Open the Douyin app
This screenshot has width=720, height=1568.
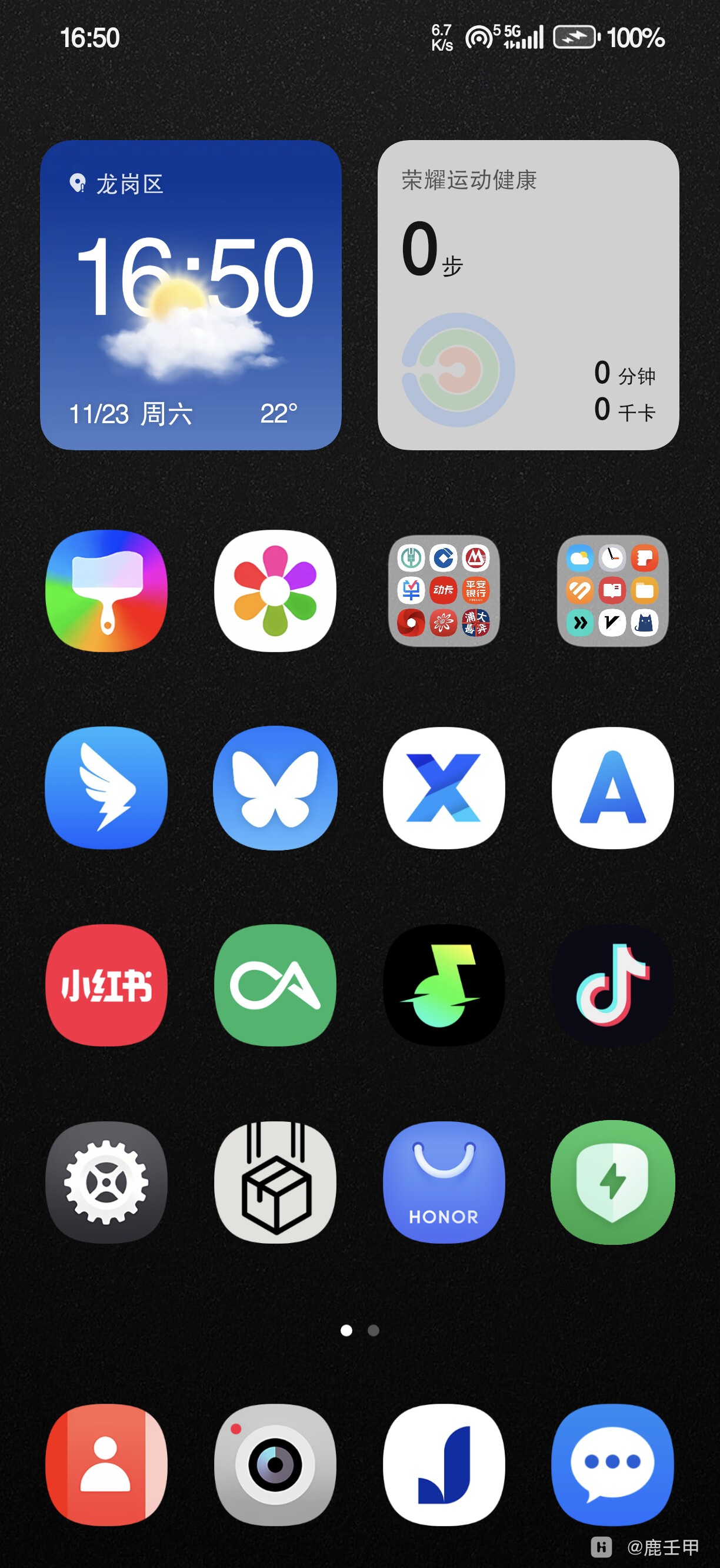pyautogui.click(x=612, y=985)
